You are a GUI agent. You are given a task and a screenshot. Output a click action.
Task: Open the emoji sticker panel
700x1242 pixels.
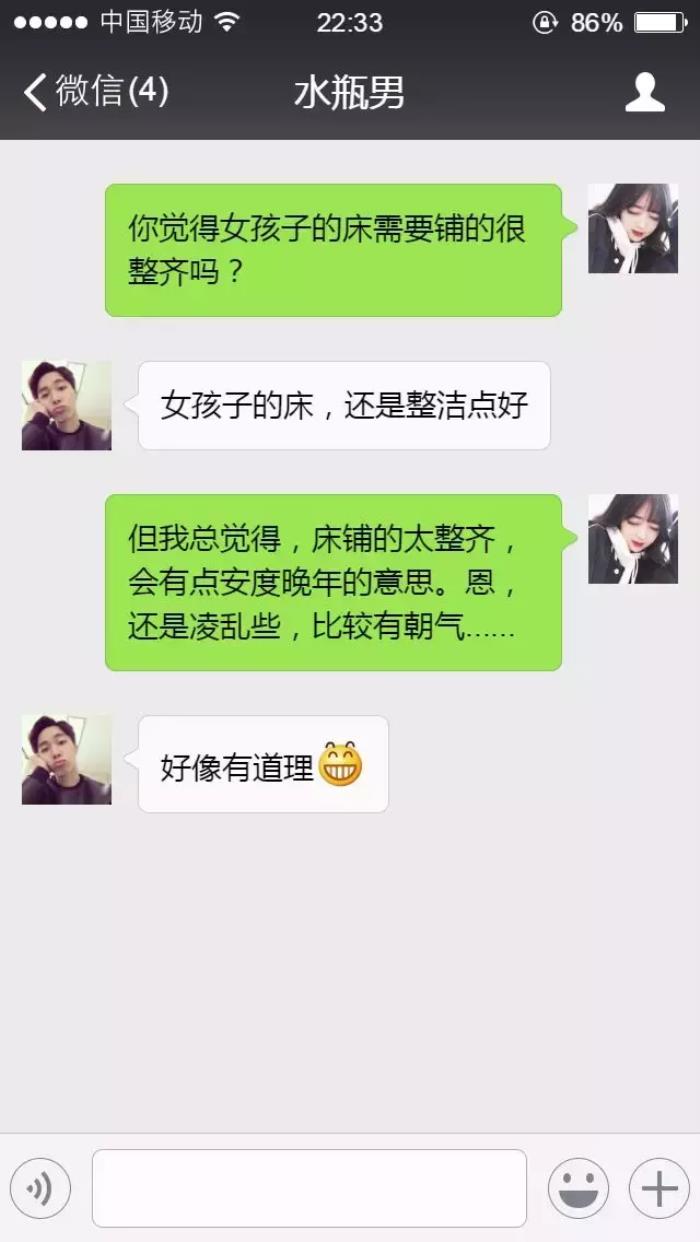coord(578,1188)
